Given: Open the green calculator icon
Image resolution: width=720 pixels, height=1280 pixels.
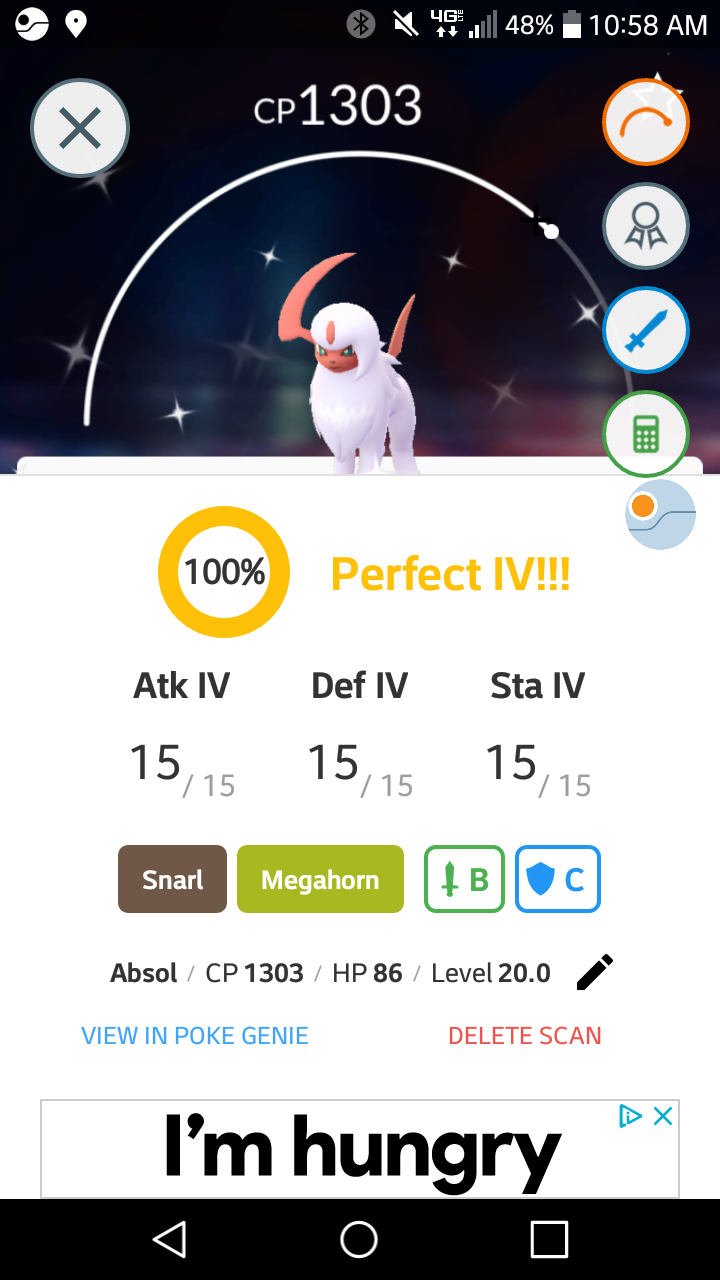Looking at the screenshot, I should [x=646, y=434].
